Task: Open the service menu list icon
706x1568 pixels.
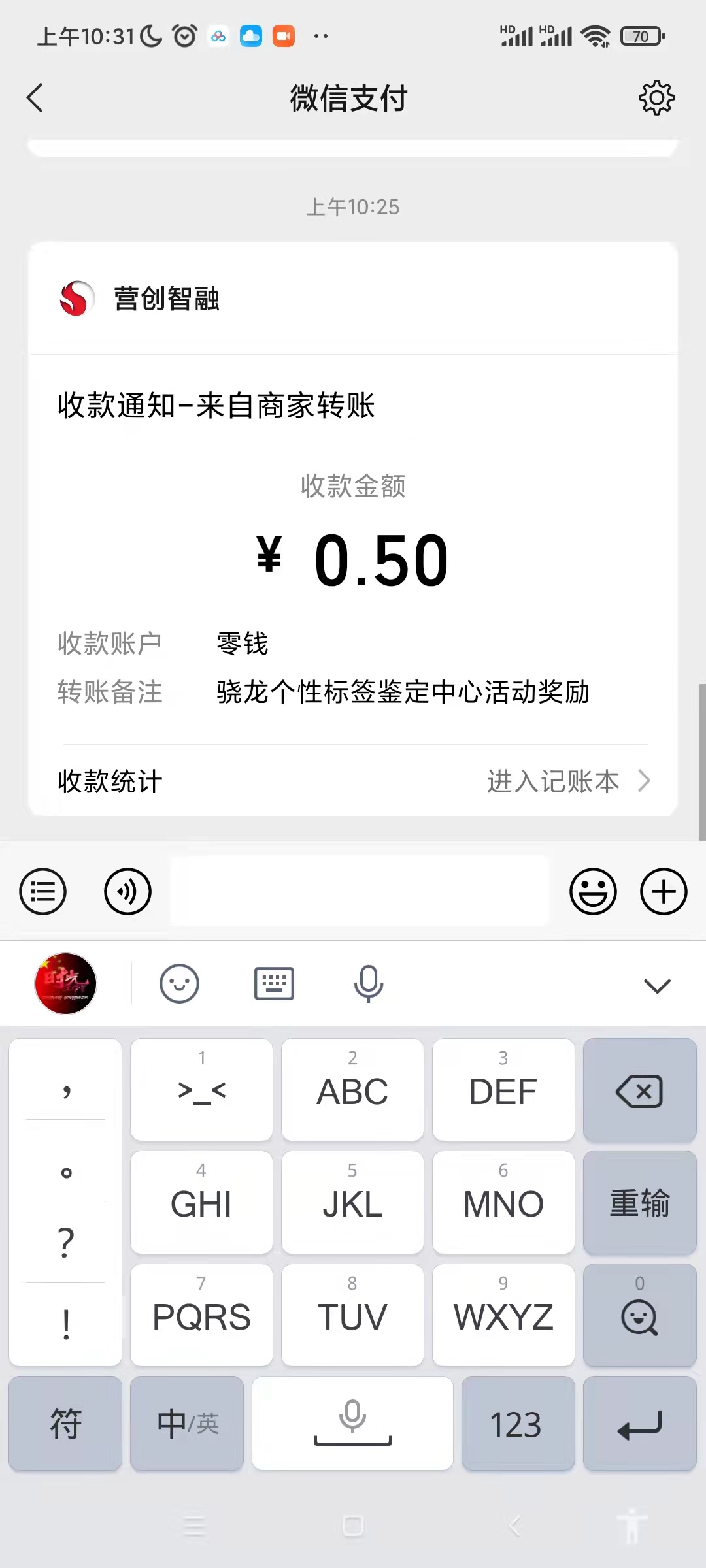Action: pos(43,891)
